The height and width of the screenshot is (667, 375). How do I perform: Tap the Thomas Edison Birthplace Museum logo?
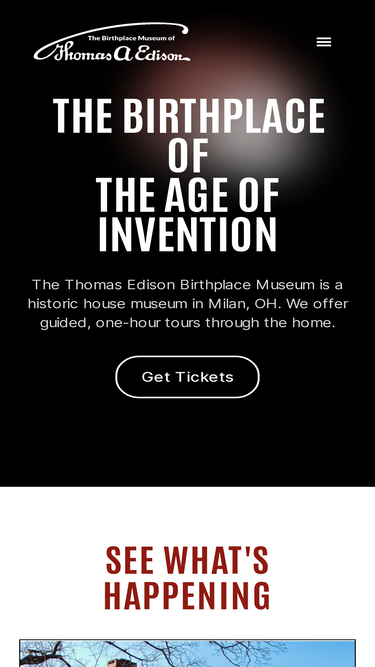111,42
